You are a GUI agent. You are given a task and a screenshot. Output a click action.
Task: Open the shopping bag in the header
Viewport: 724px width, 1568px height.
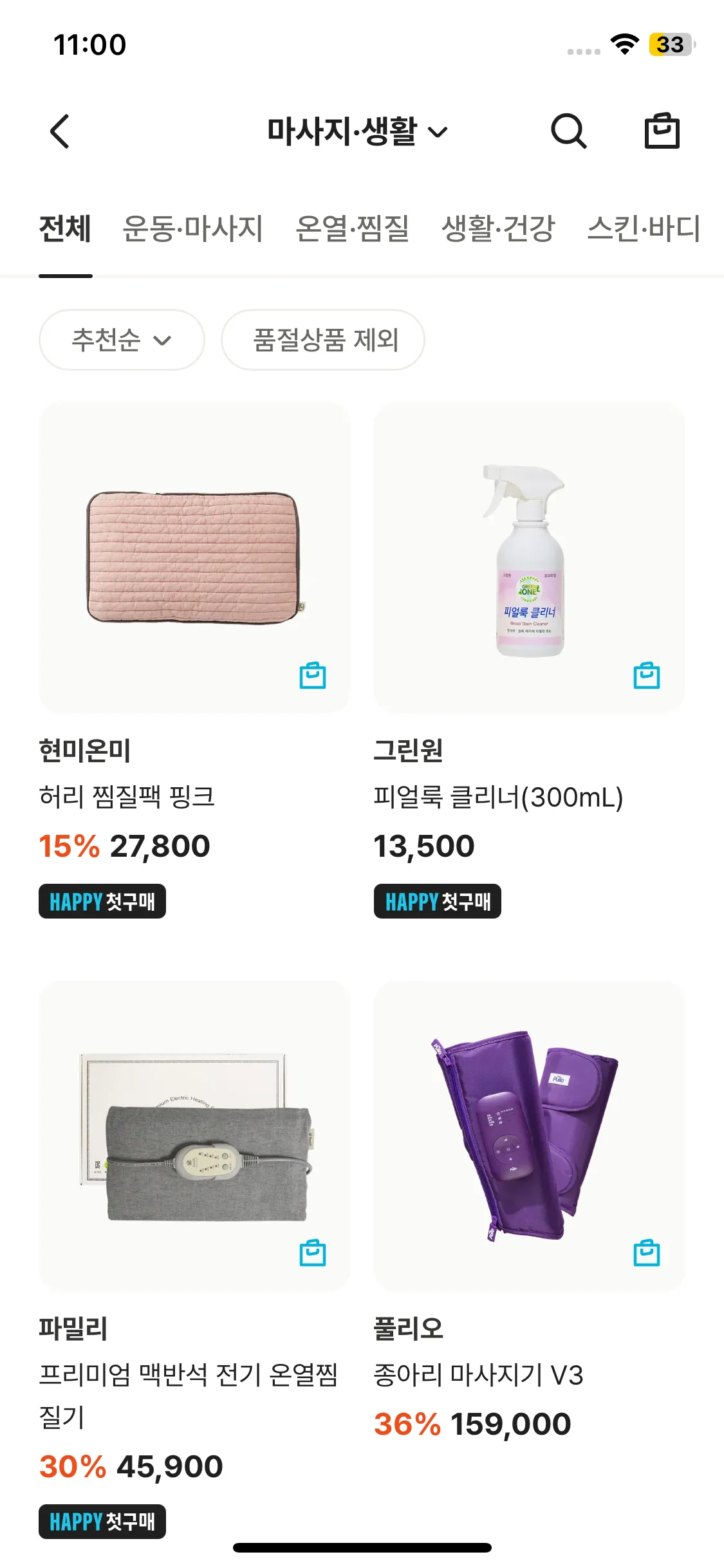[x=662, y=132]
